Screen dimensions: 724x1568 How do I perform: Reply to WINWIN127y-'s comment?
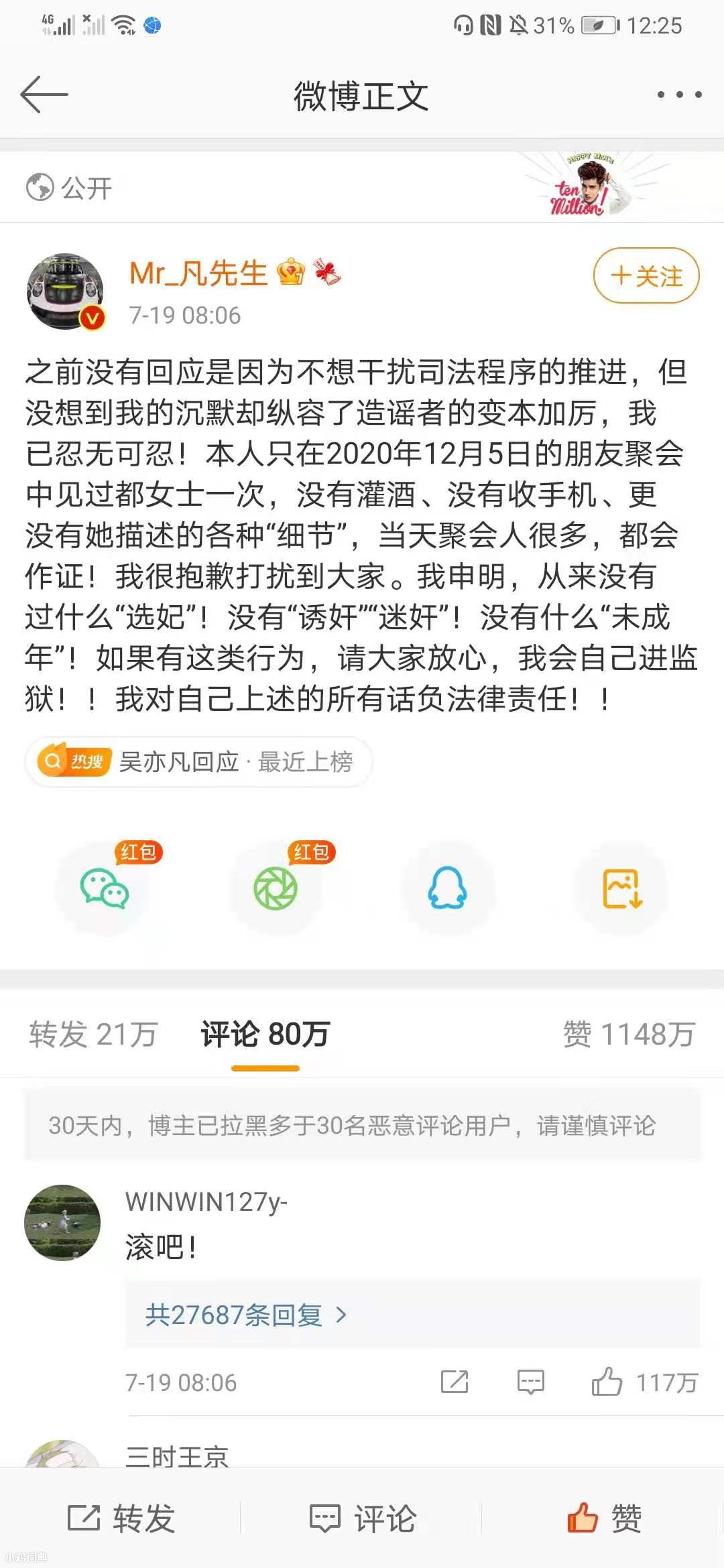[x=530, y=1382]
